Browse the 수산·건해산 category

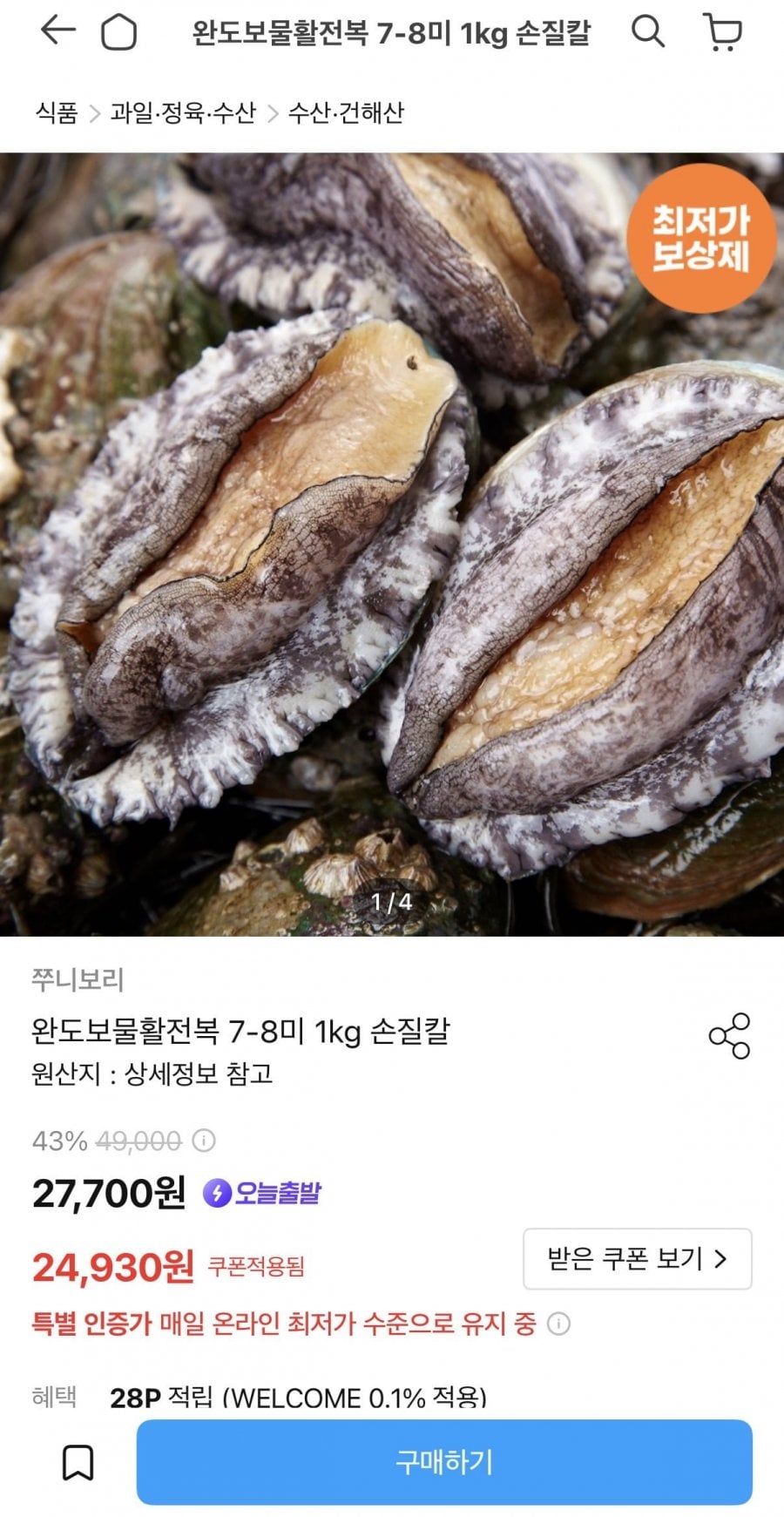pos(346,112)
